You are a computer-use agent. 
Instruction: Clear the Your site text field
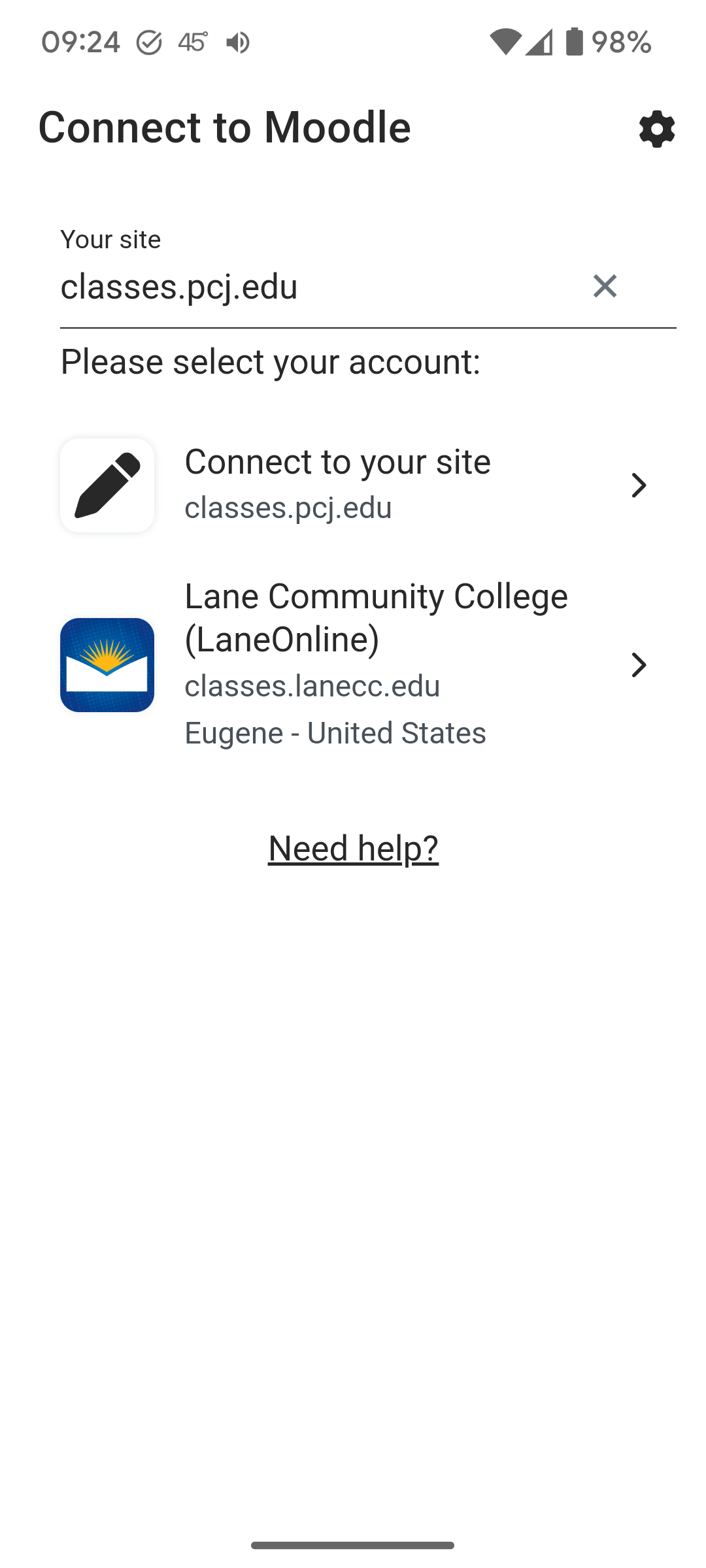tap(605, 286)
